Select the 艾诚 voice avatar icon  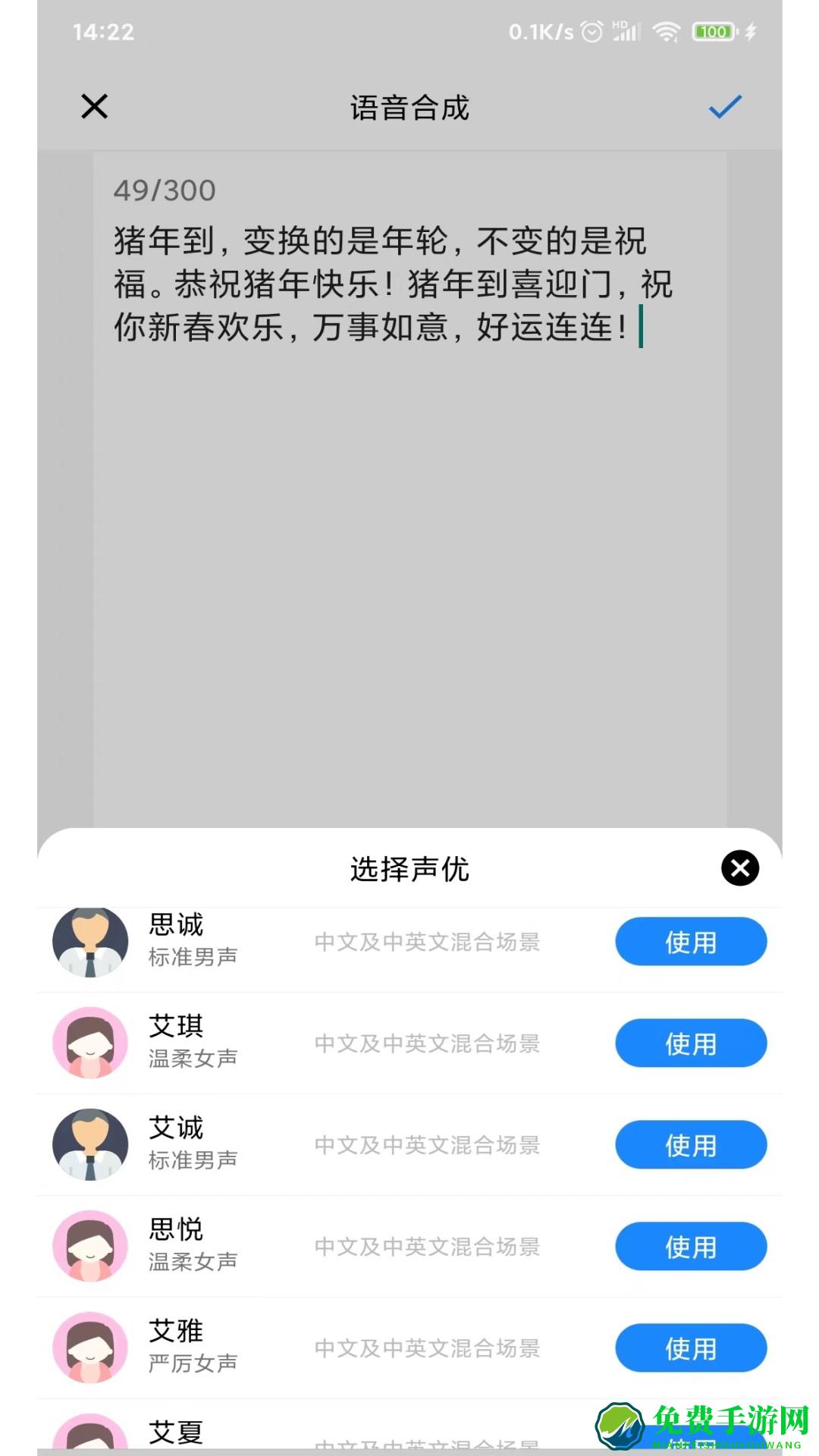[x=89, y=1145]
